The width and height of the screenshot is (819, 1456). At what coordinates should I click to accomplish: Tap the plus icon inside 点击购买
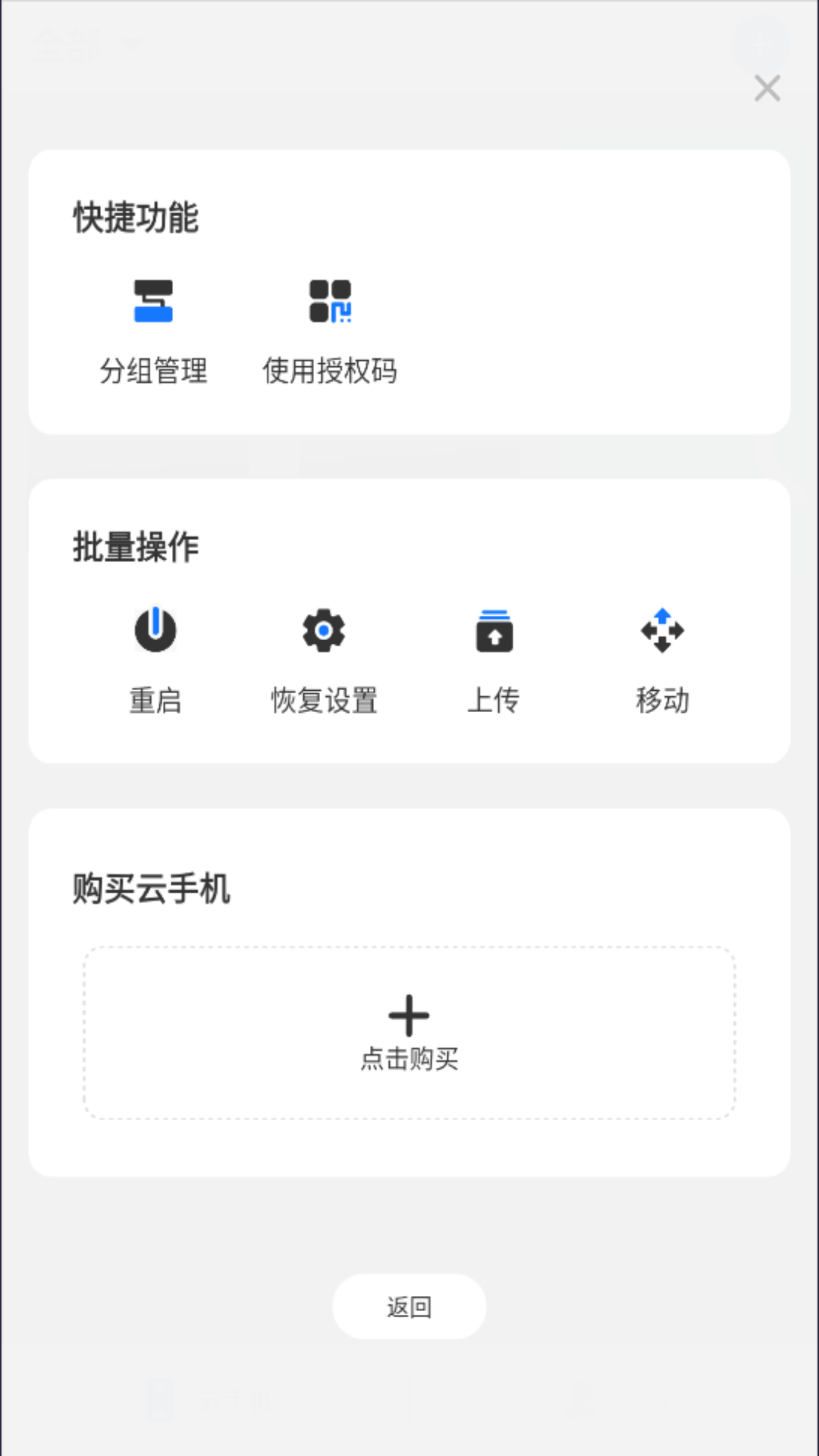(x=409, y=1016)
